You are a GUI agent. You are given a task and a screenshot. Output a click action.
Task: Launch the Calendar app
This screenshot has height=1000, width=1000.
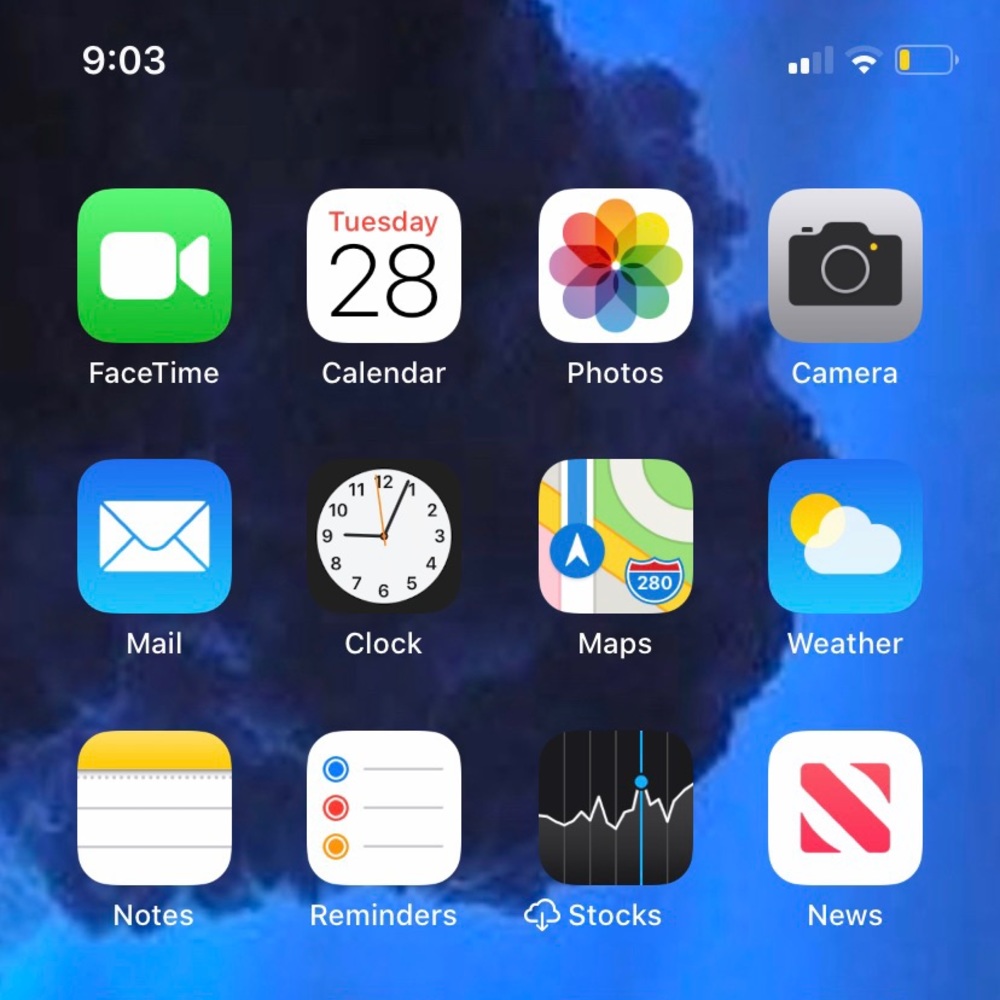384,266
